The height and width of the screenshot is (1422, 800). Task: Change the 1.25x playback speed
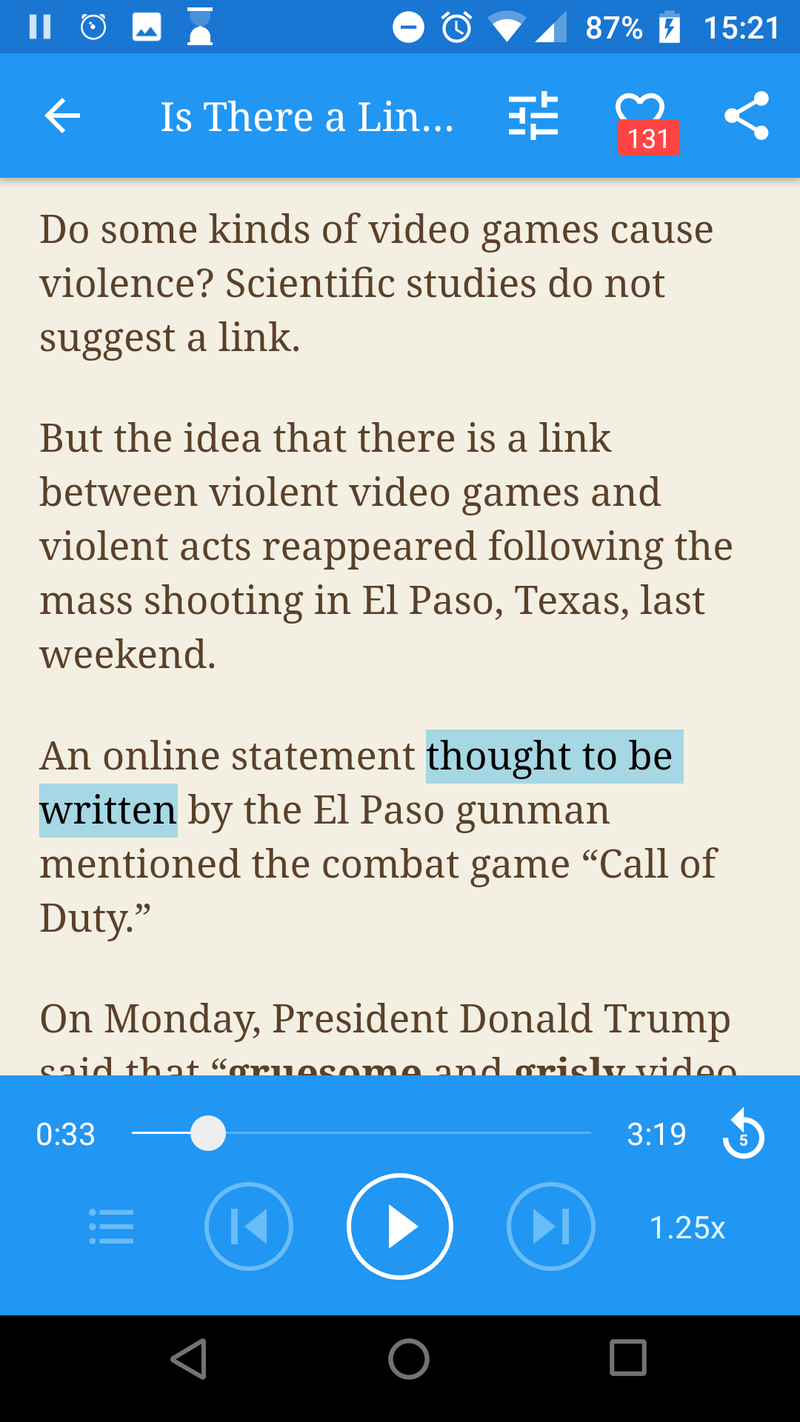pyautogui.click(x=687, y=1227)
